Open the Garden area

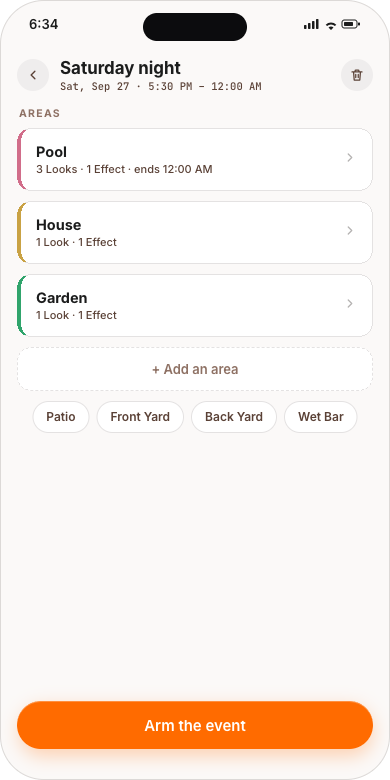click(195, 305)
